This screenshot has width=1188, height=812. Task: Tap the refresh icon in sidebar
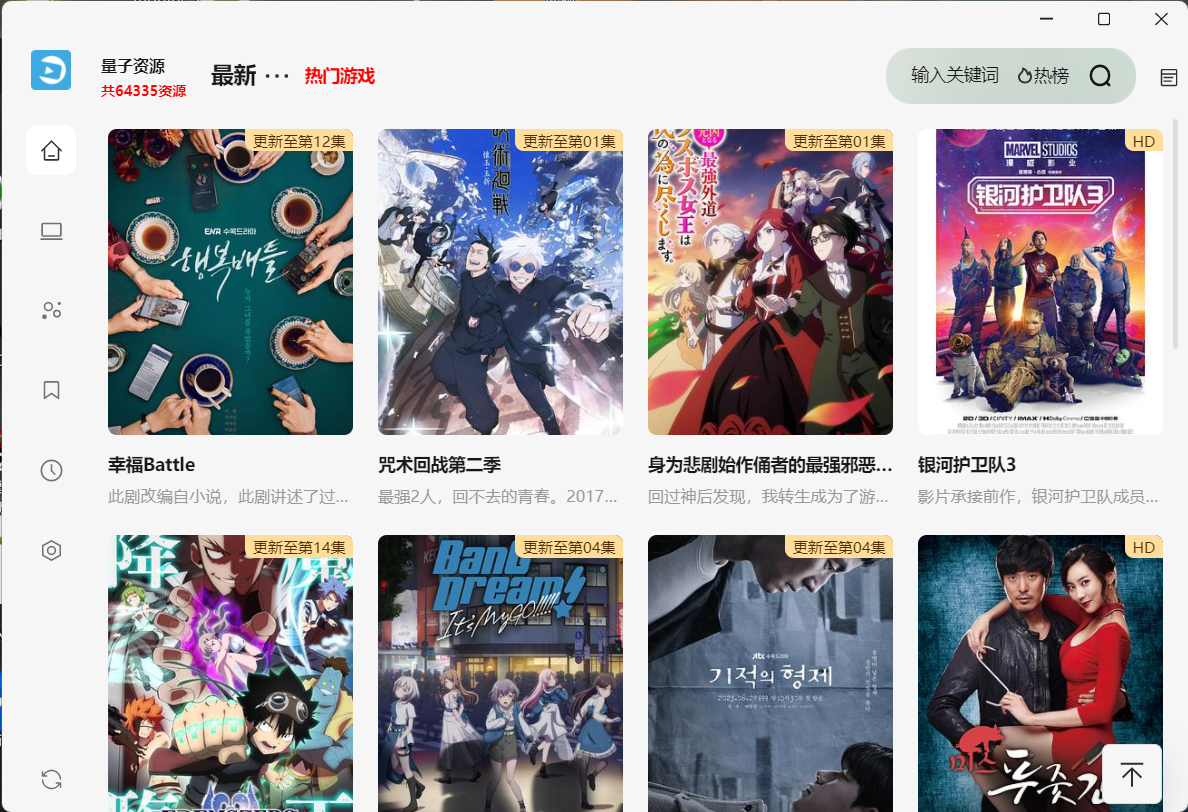[x=52, y=779]
